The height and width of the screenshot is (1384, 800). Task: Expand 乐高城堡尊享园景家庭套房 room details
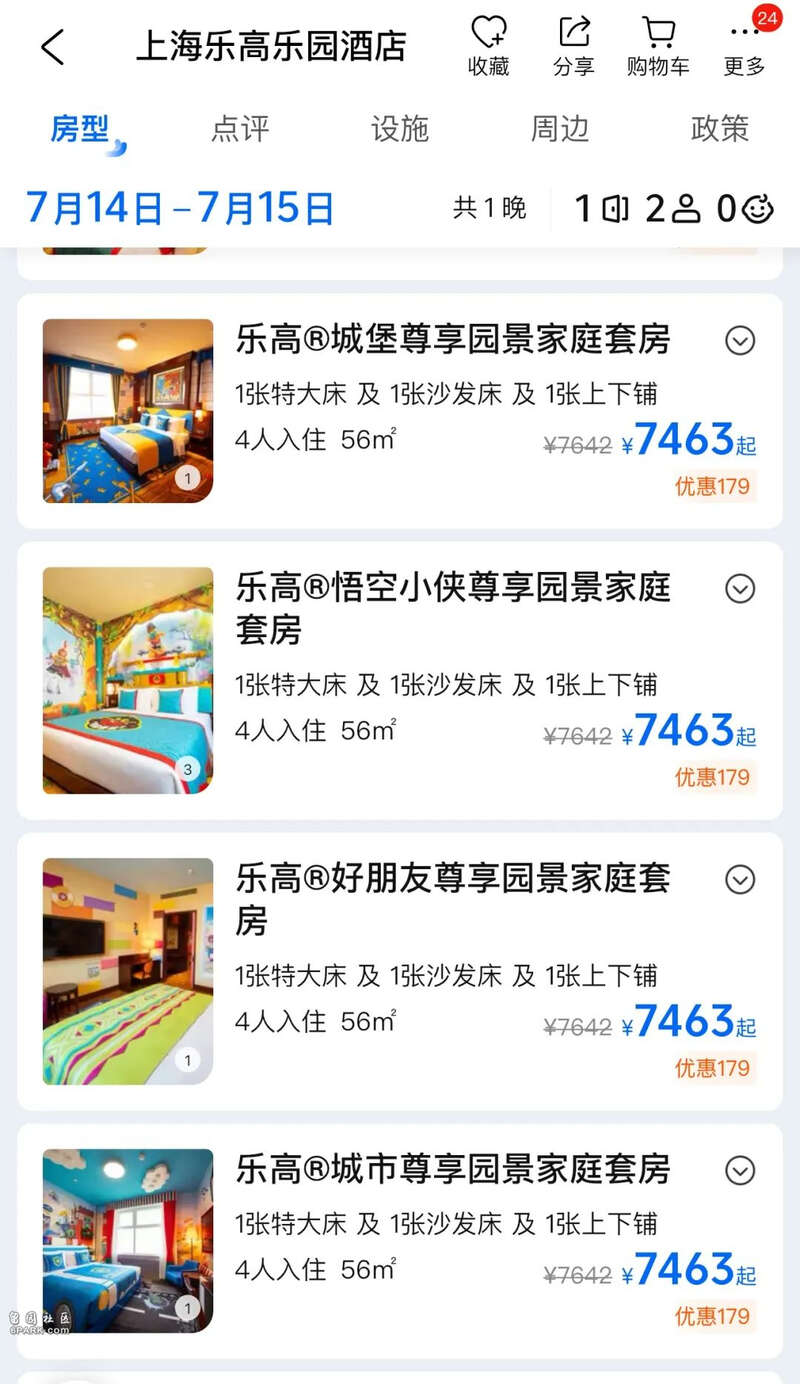point(740,341)
